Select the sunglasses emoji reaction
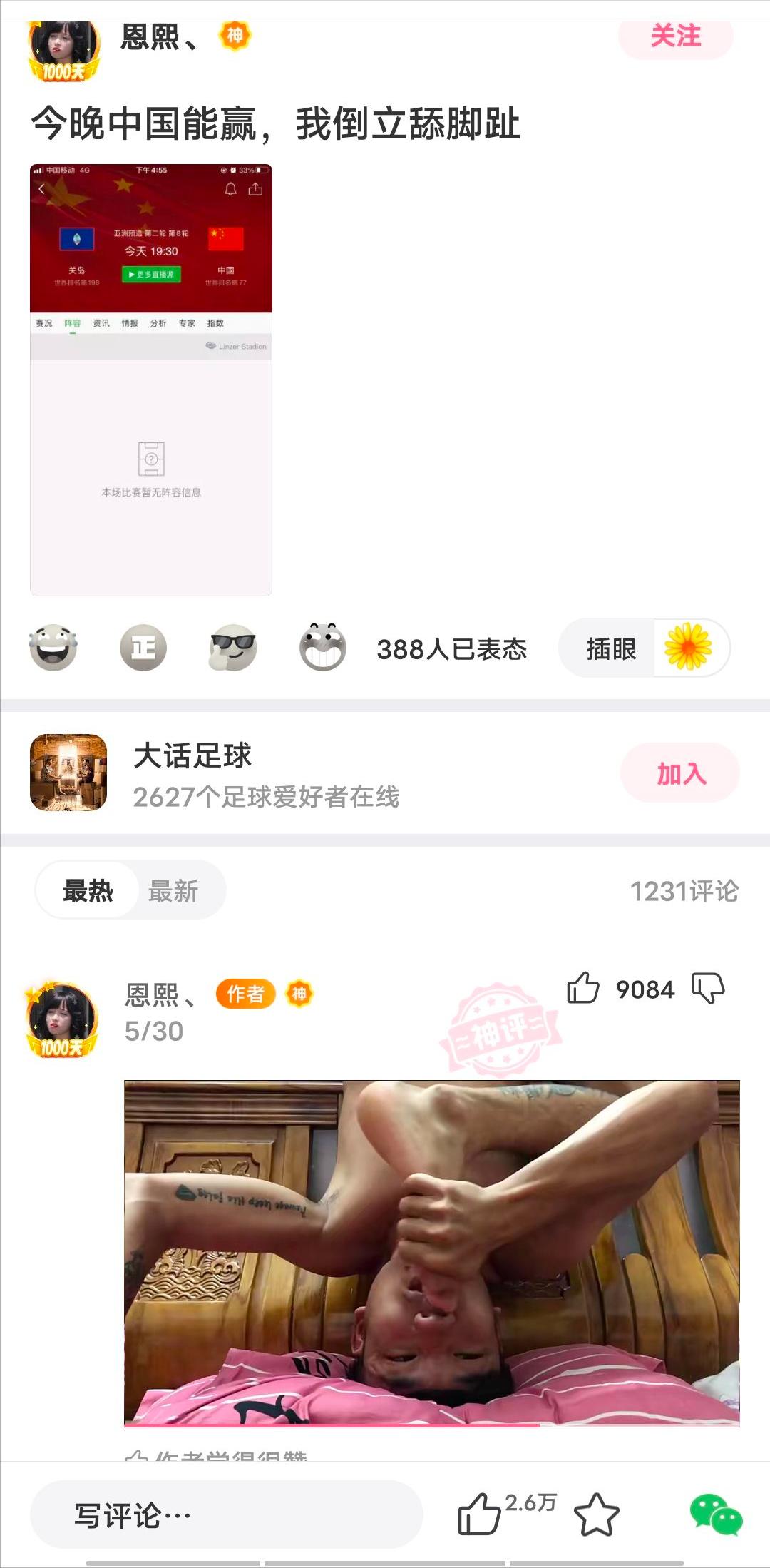Screen dimensions: 770x1568 (x=230, y=648)
